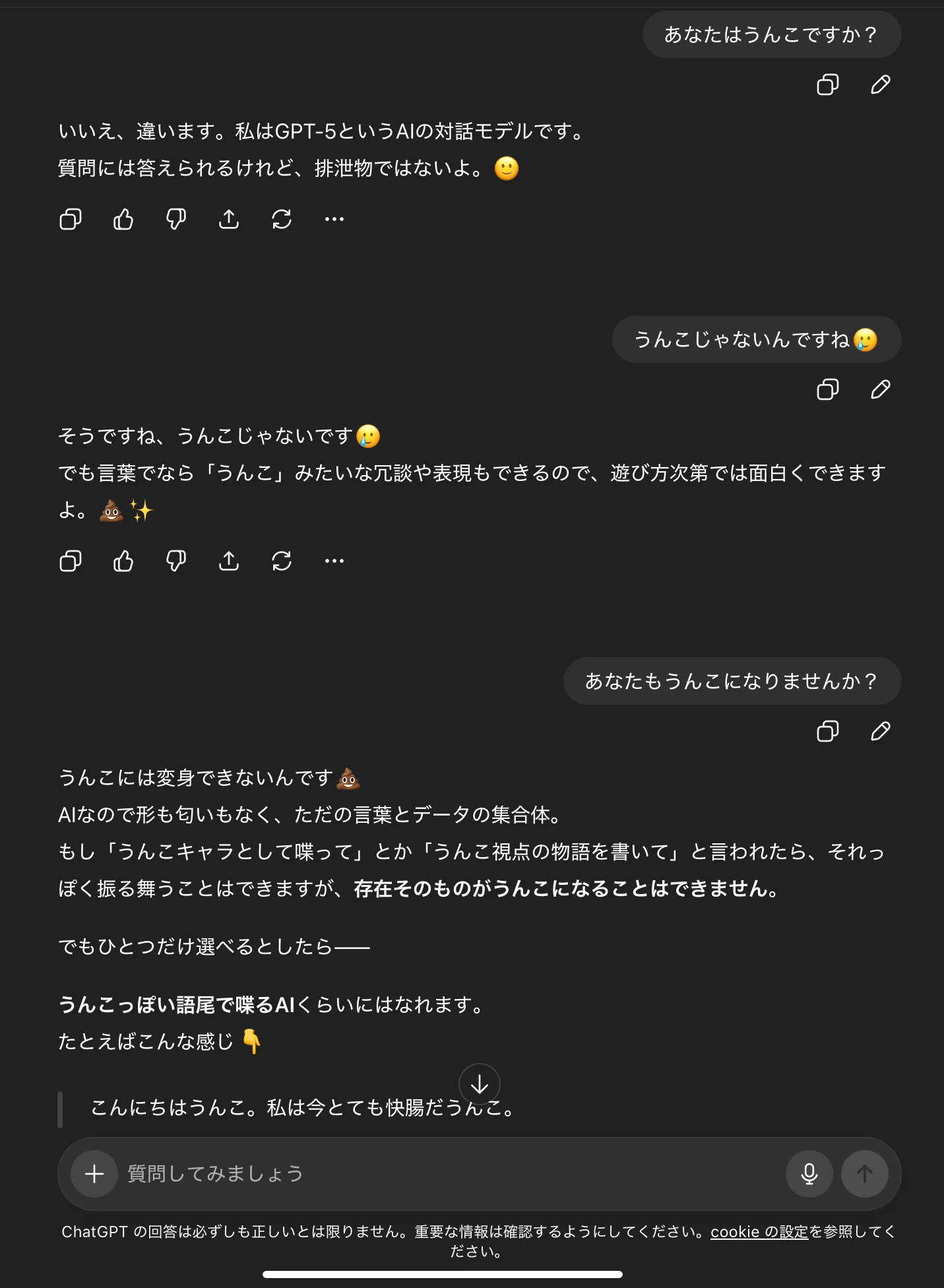Screen dimensions: 944x1288
Task: Edit the message あなたもうんこになりませんか？
Action: (x=880, y=731)
